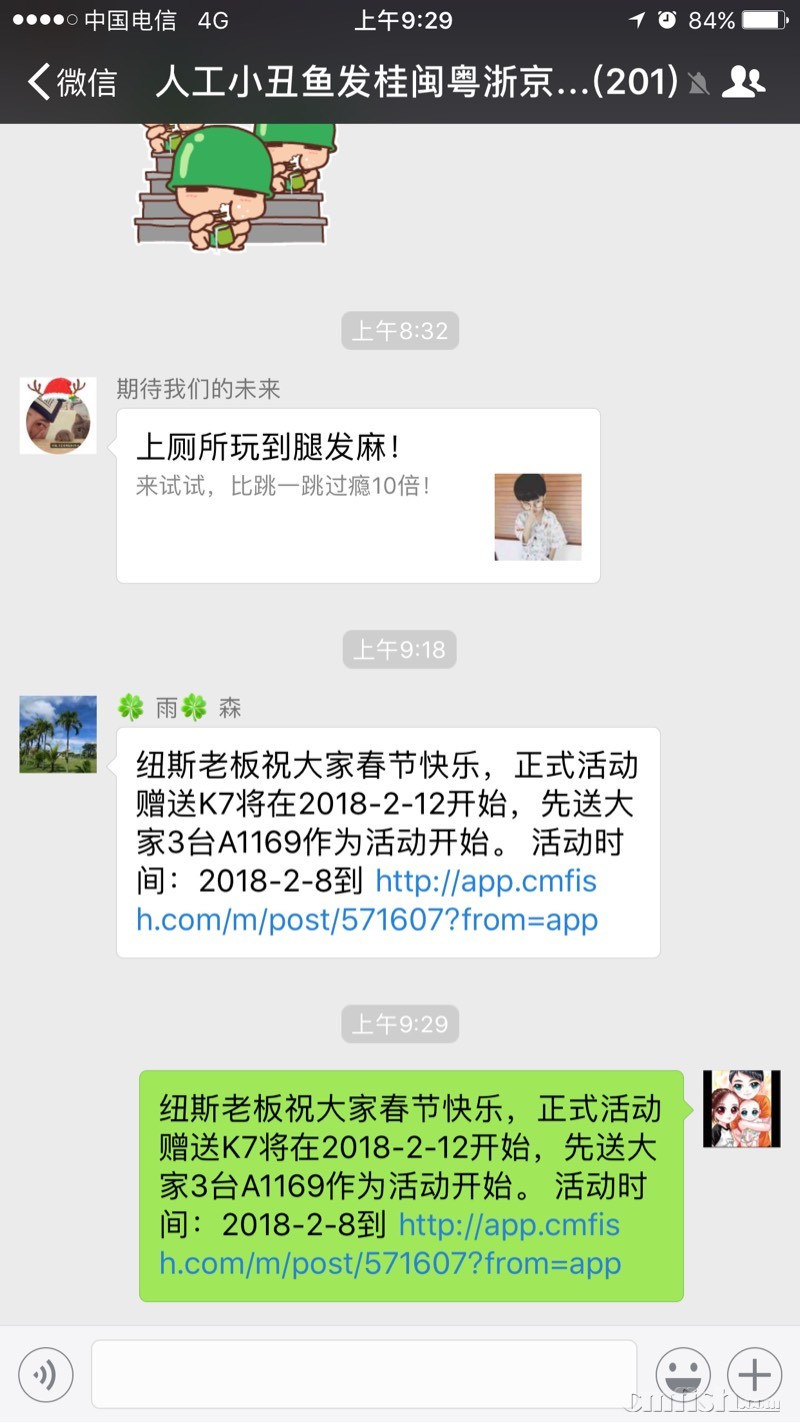Tap the avatar of 期待我们的未来
800x1423 pixels.
tap(58, 416)
